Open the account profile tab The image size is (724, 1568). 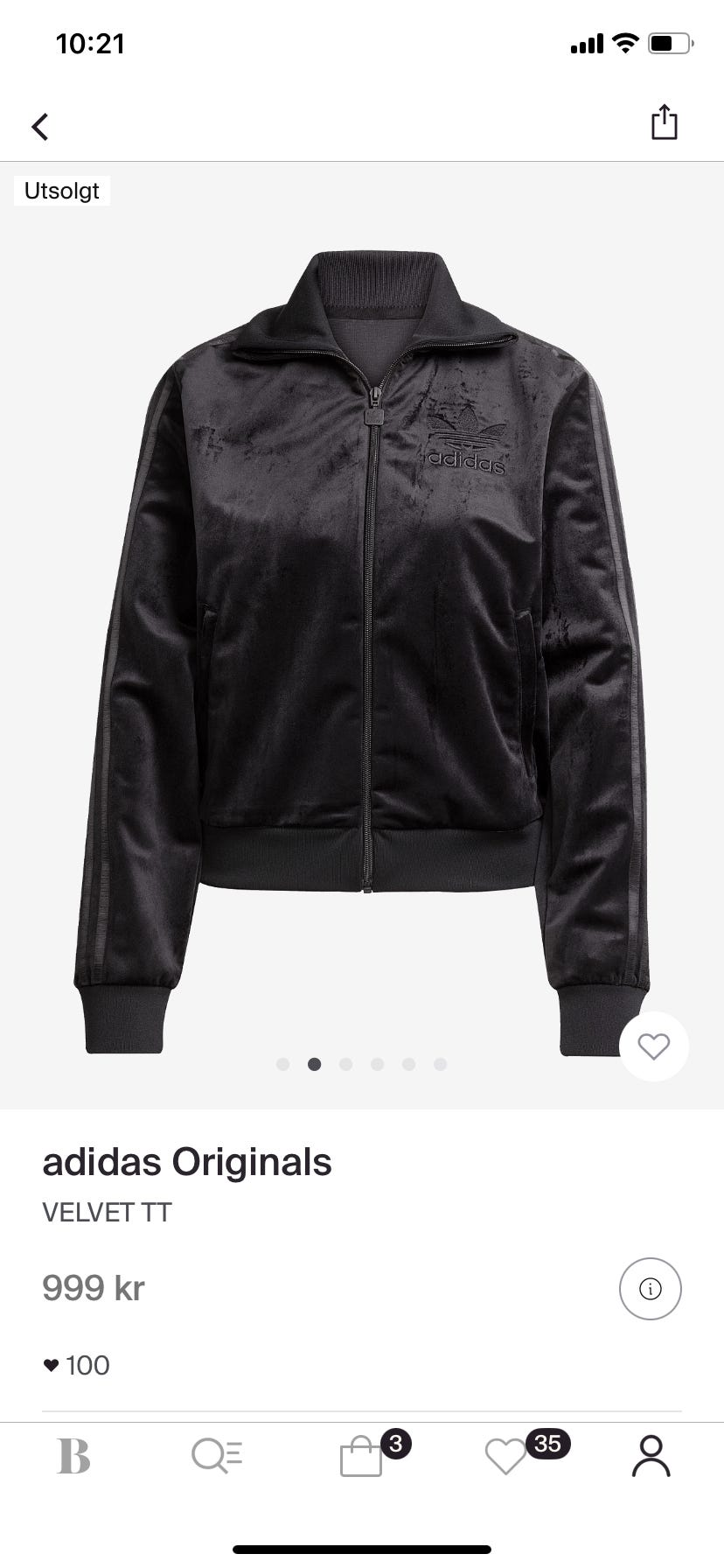[x=651, y=1456]
